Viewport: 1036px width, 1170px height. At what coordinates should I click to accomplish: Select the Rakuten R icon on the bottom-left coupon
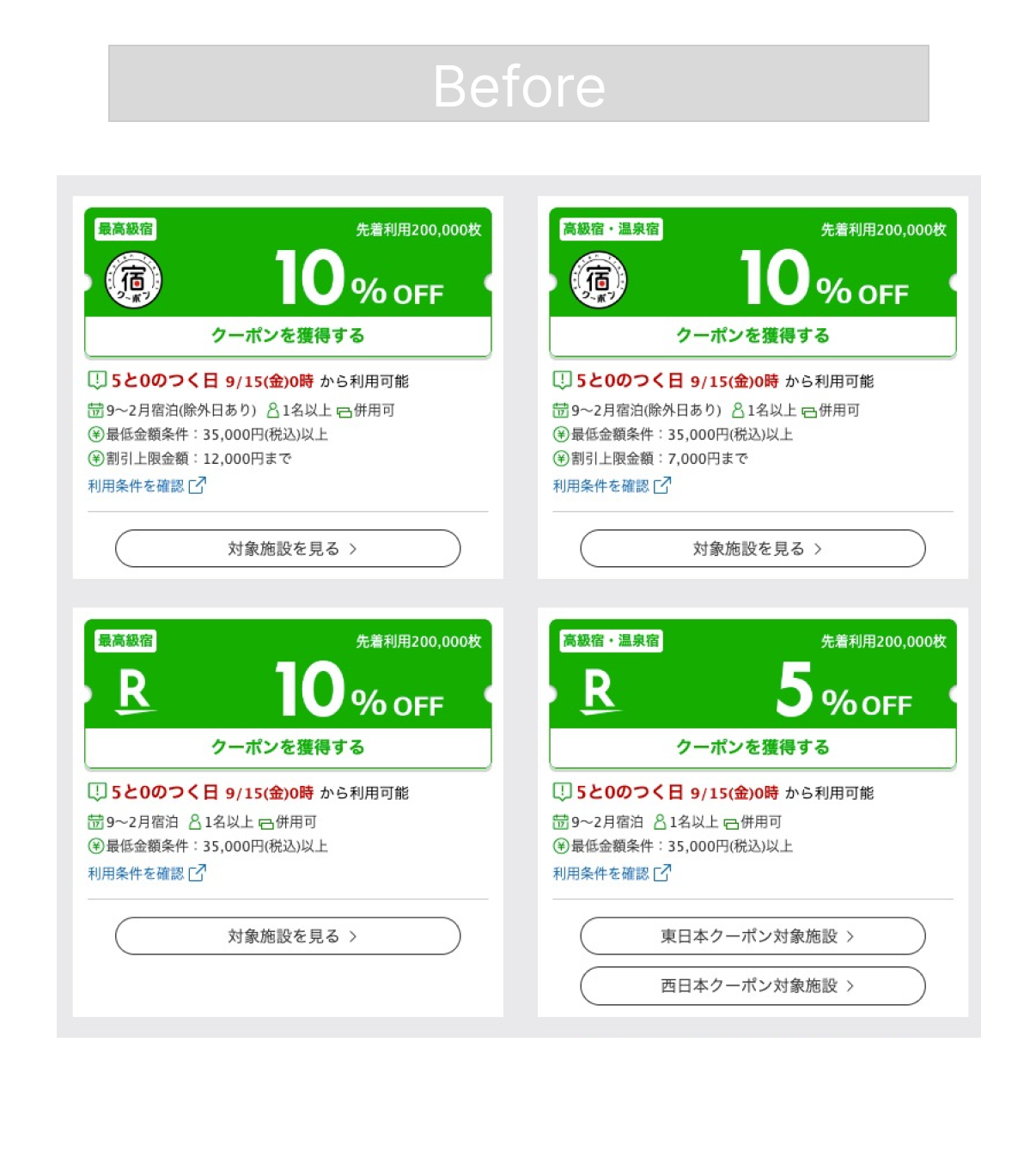(x=133, y=687)
